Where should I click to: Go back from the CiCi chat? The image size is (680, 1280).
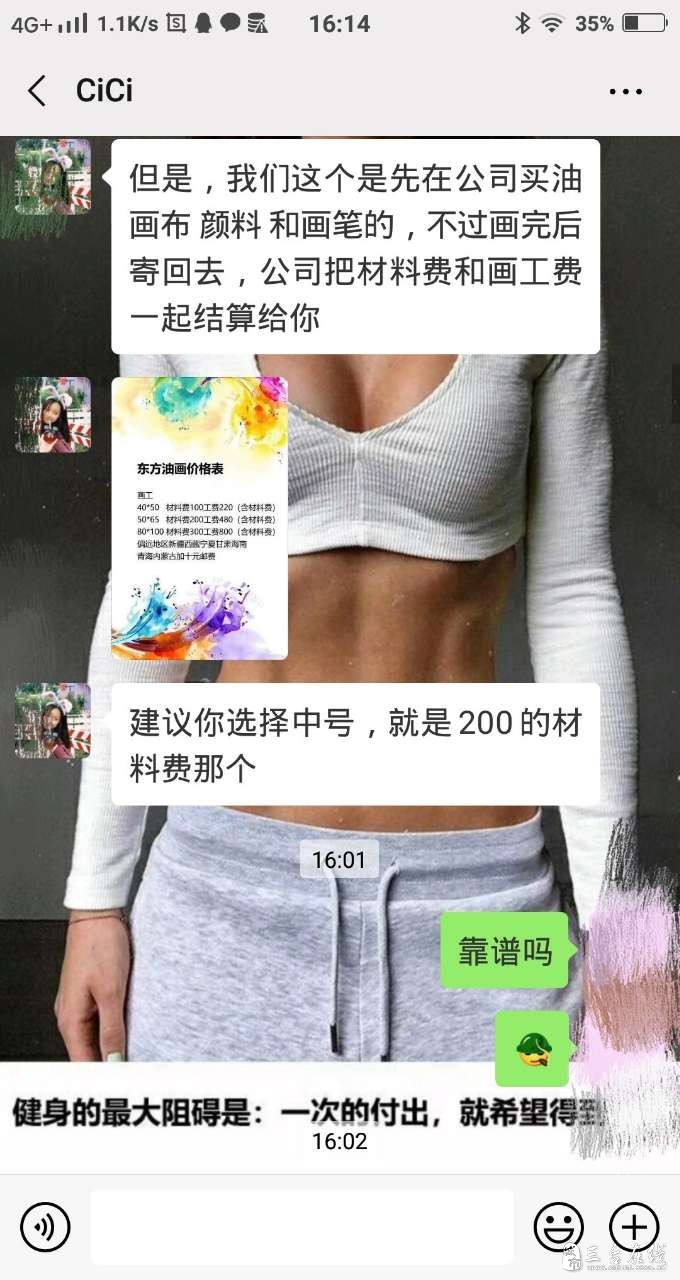(37, 91)
